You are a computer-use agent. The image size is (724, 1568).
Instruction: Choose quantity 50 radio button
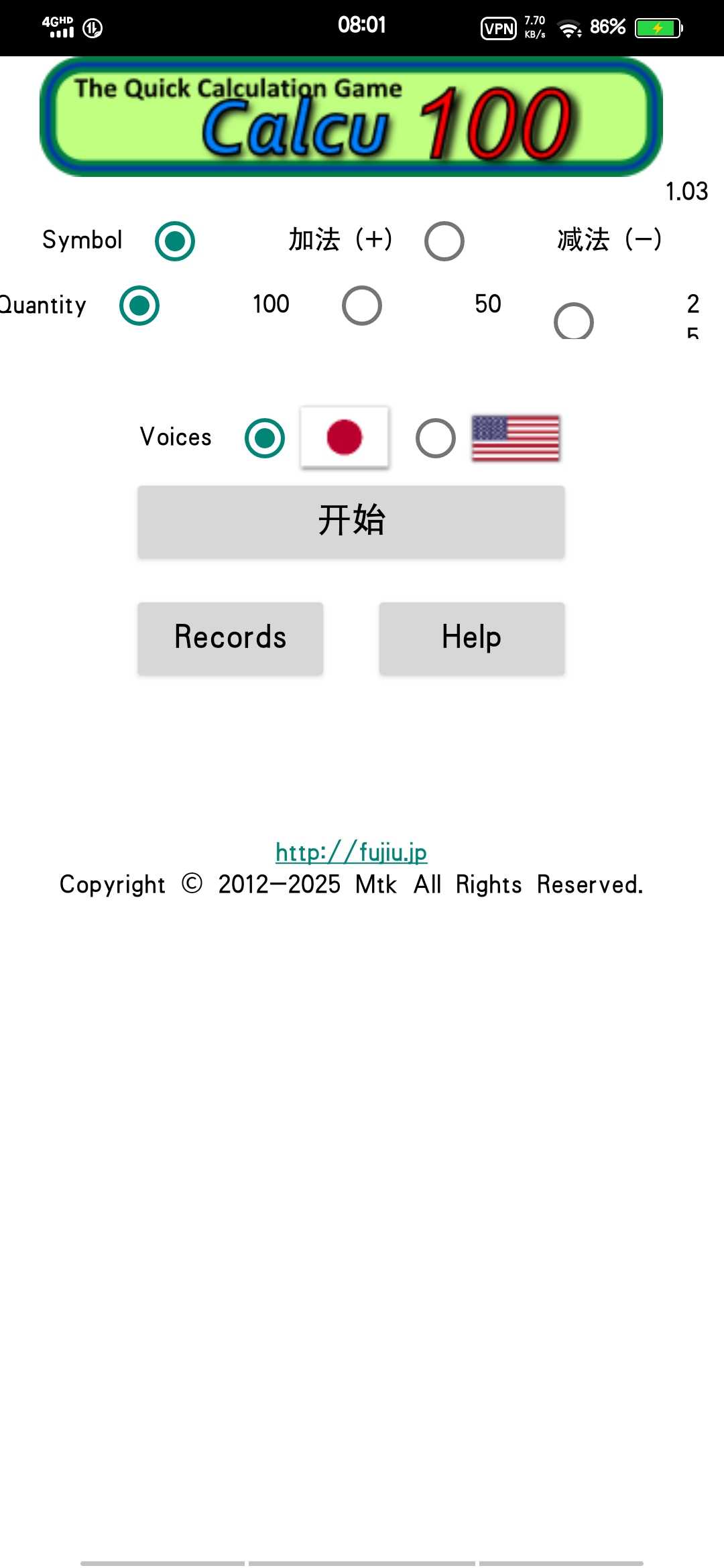pyautogui.click(x=362, y=306)
